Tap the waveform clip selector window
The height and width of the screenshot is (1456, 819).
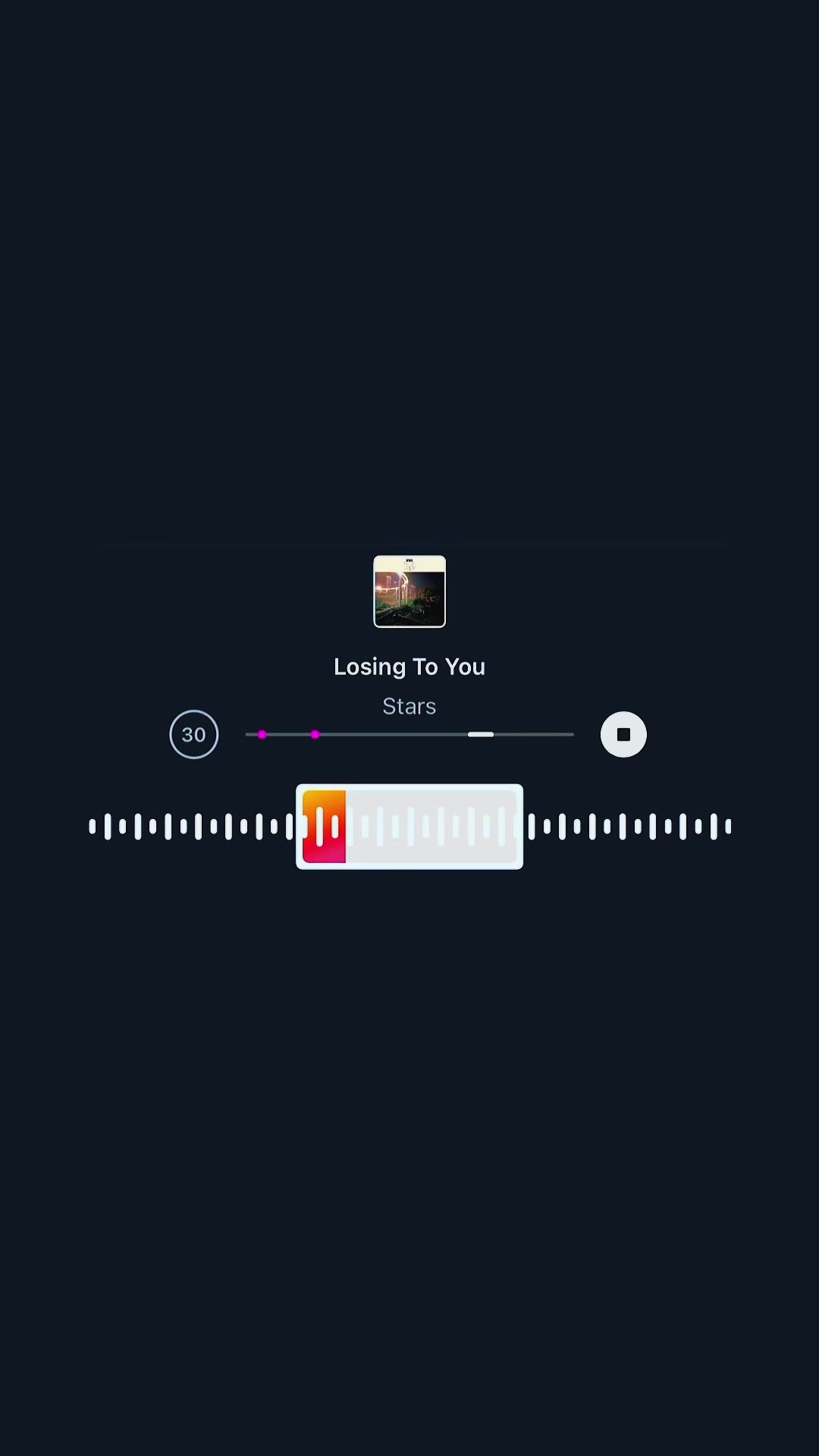[x=409, y=827]
